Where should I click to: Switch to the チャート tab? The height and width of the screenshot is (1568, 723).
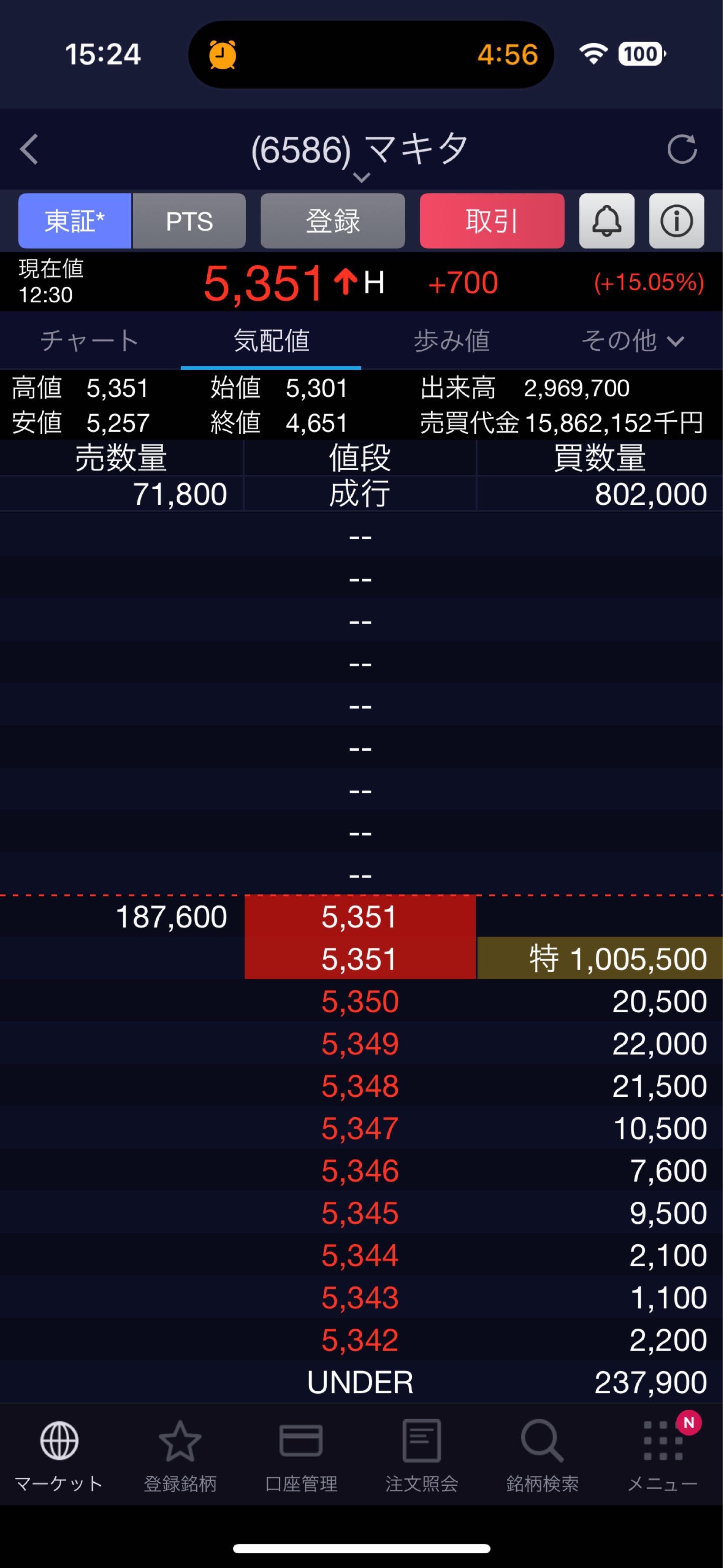(x=90, y=340)
